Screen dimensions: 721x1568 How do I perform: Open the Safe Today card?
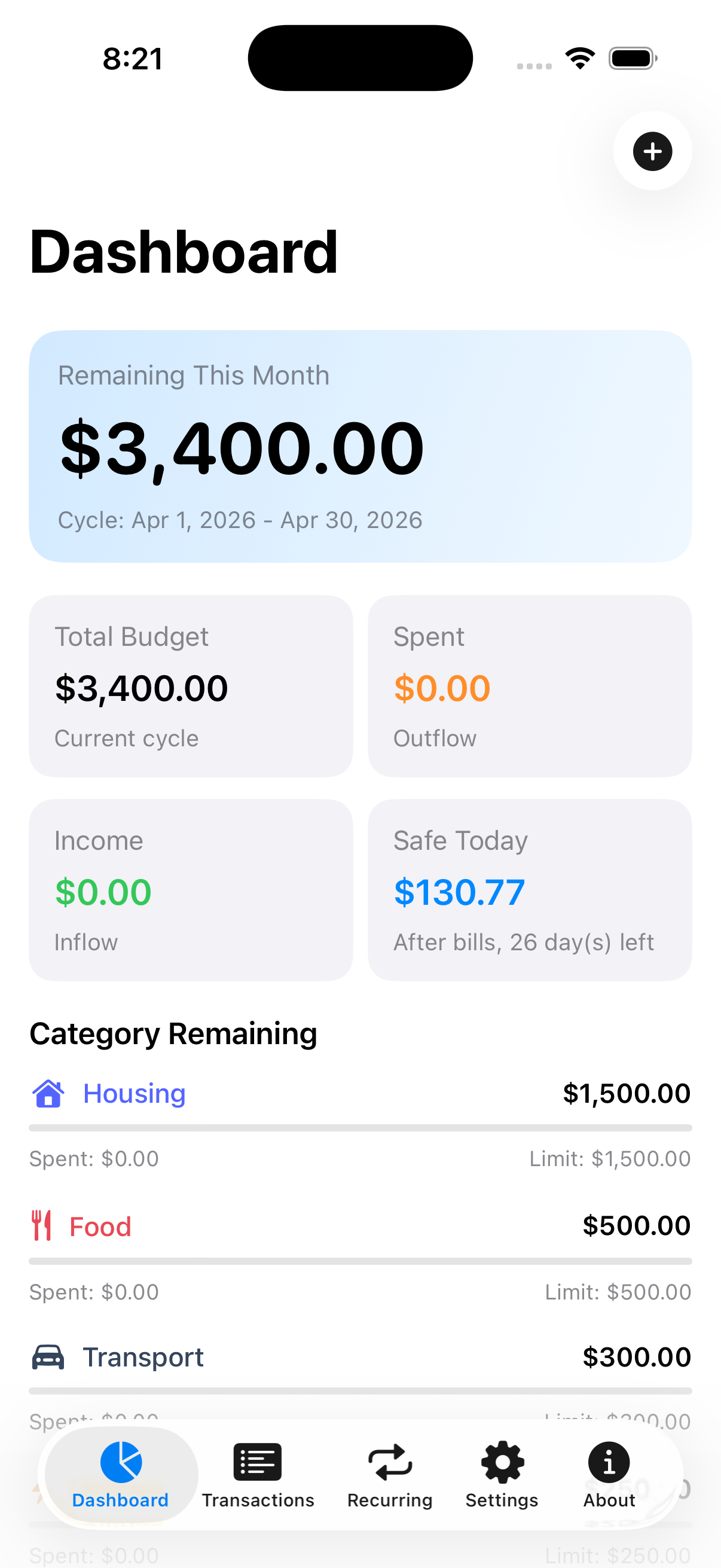pyautogui.click(x=529, y=890)
